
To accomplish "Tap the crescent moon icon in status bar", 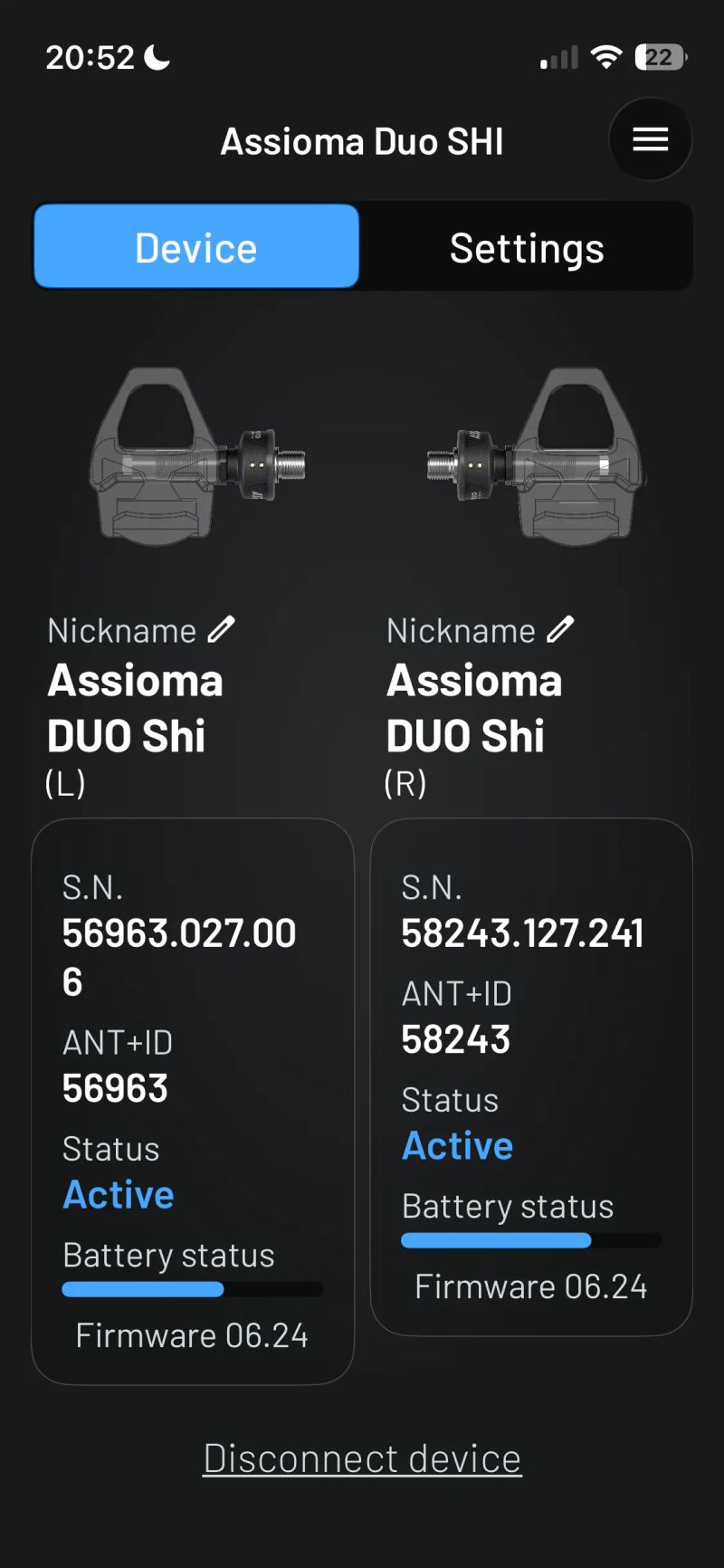I will point(156,57).
